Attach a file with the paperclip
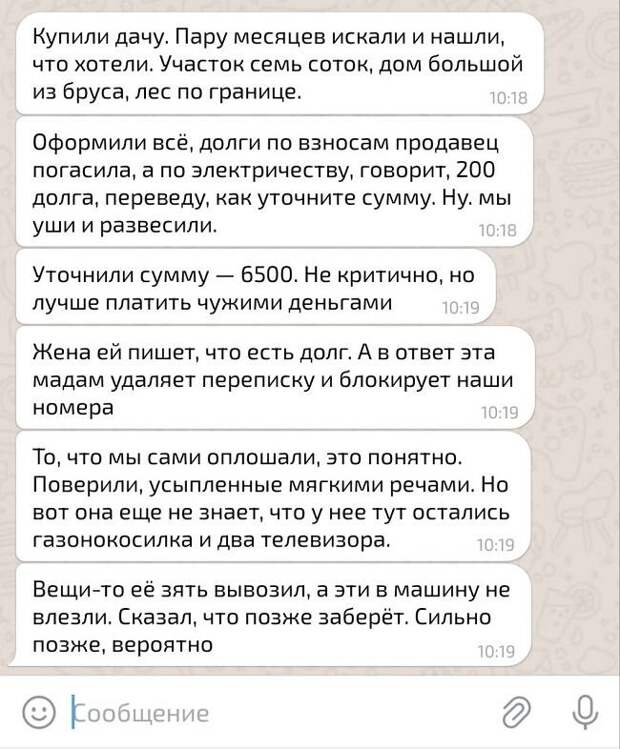The image size is (620, 749). (516, 712)
